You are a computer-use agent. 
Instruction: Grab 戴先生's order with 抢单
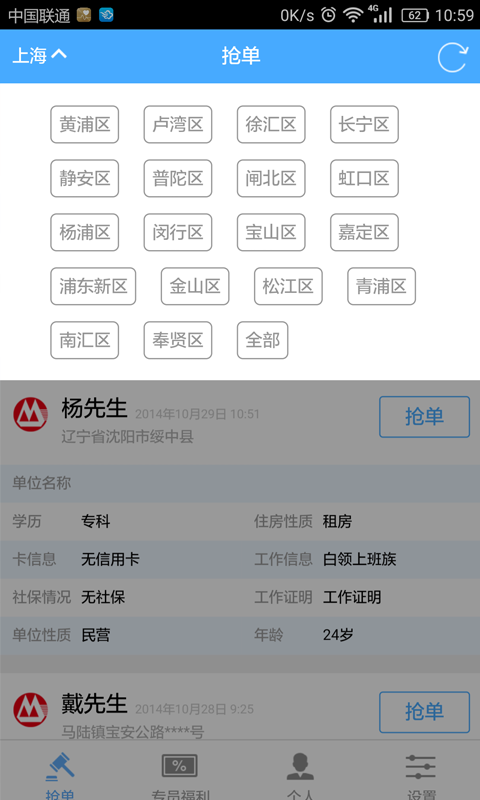click(424, 712)
